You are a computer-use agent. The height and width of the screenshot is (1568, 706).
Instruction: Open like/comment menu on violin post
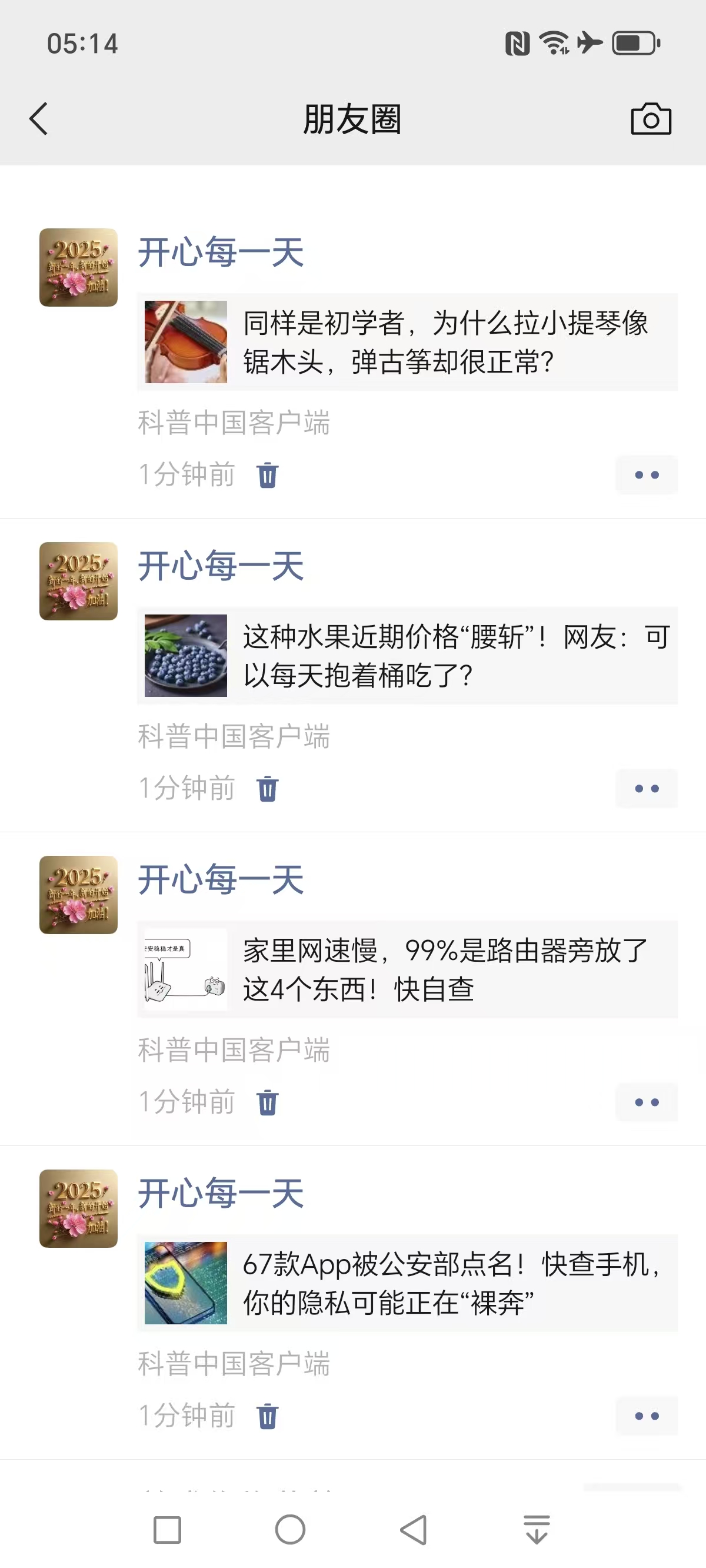[x=647, y=475]
